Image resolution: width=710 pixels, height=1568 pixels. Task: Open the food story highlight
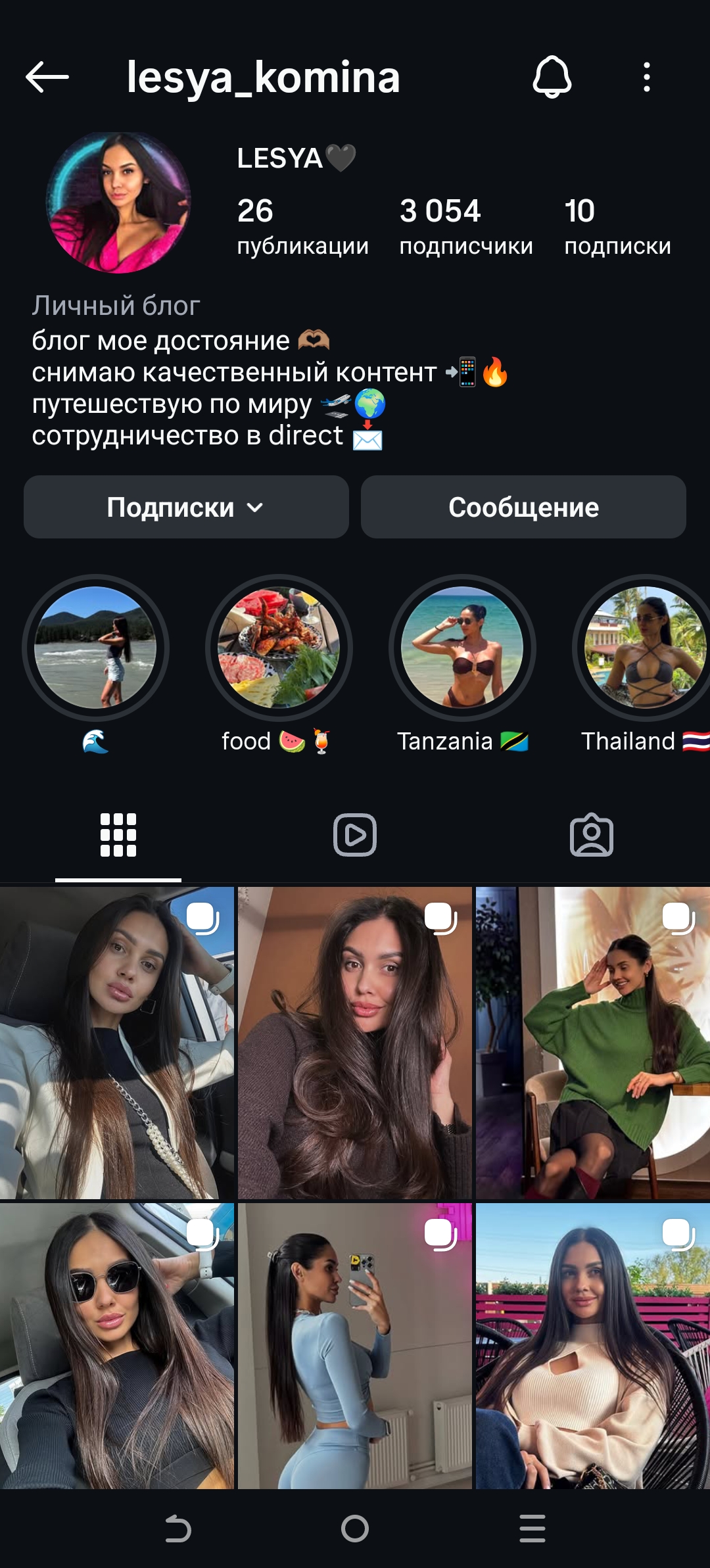(x=279, y=648)
